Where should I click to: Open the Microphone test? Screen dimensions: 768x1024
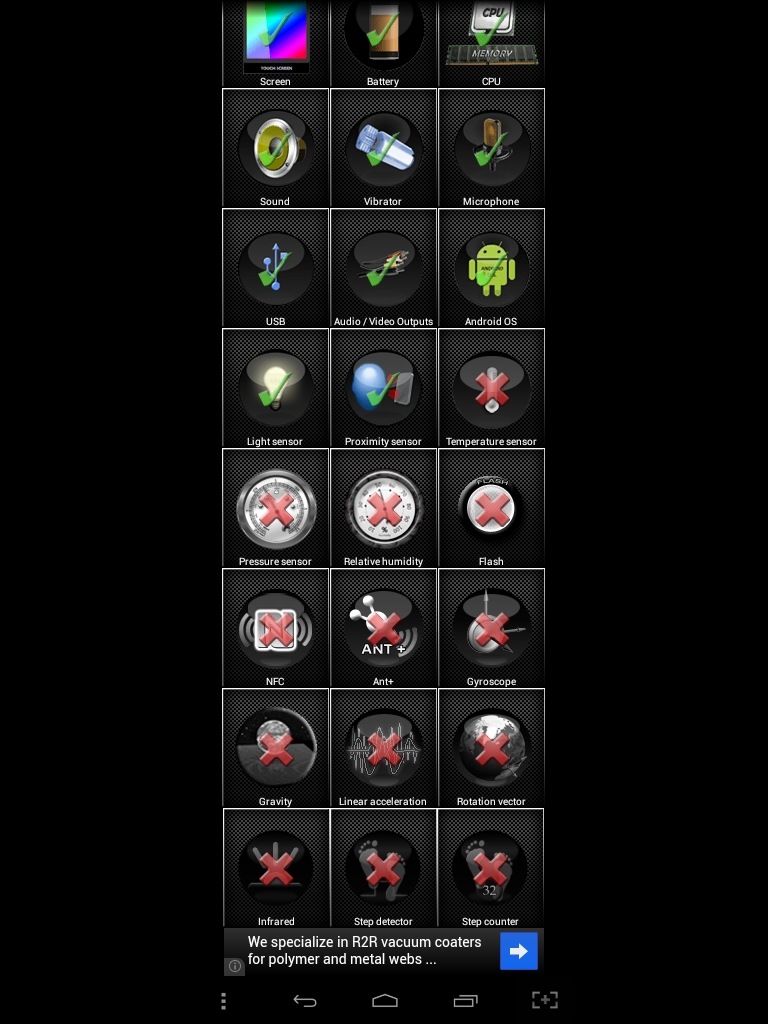(x=491, y=148)
